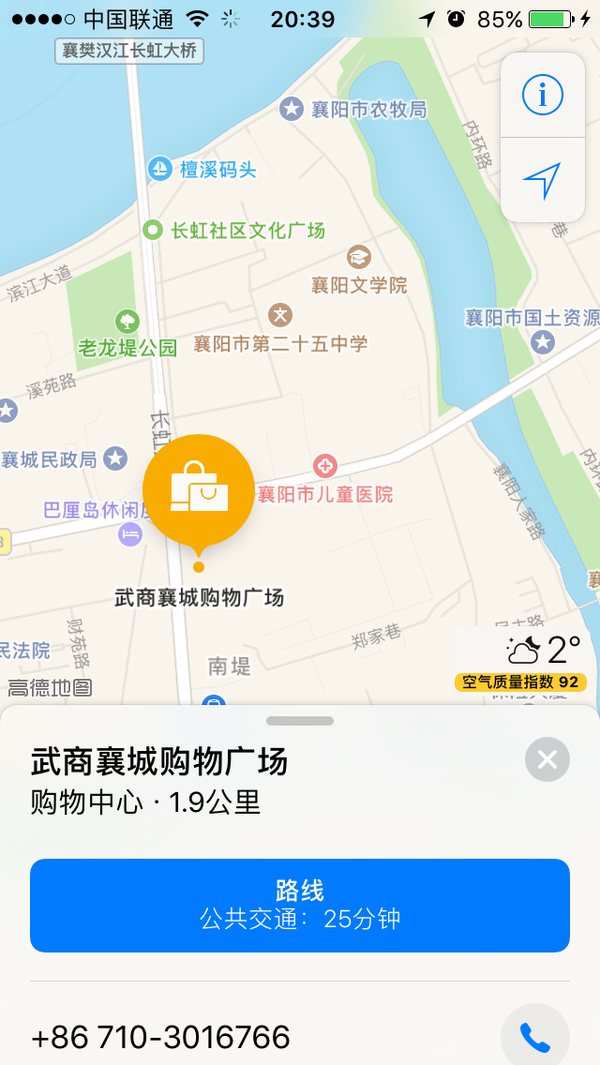Open the 高德地图 map attribution link

(x=50, y=688)
